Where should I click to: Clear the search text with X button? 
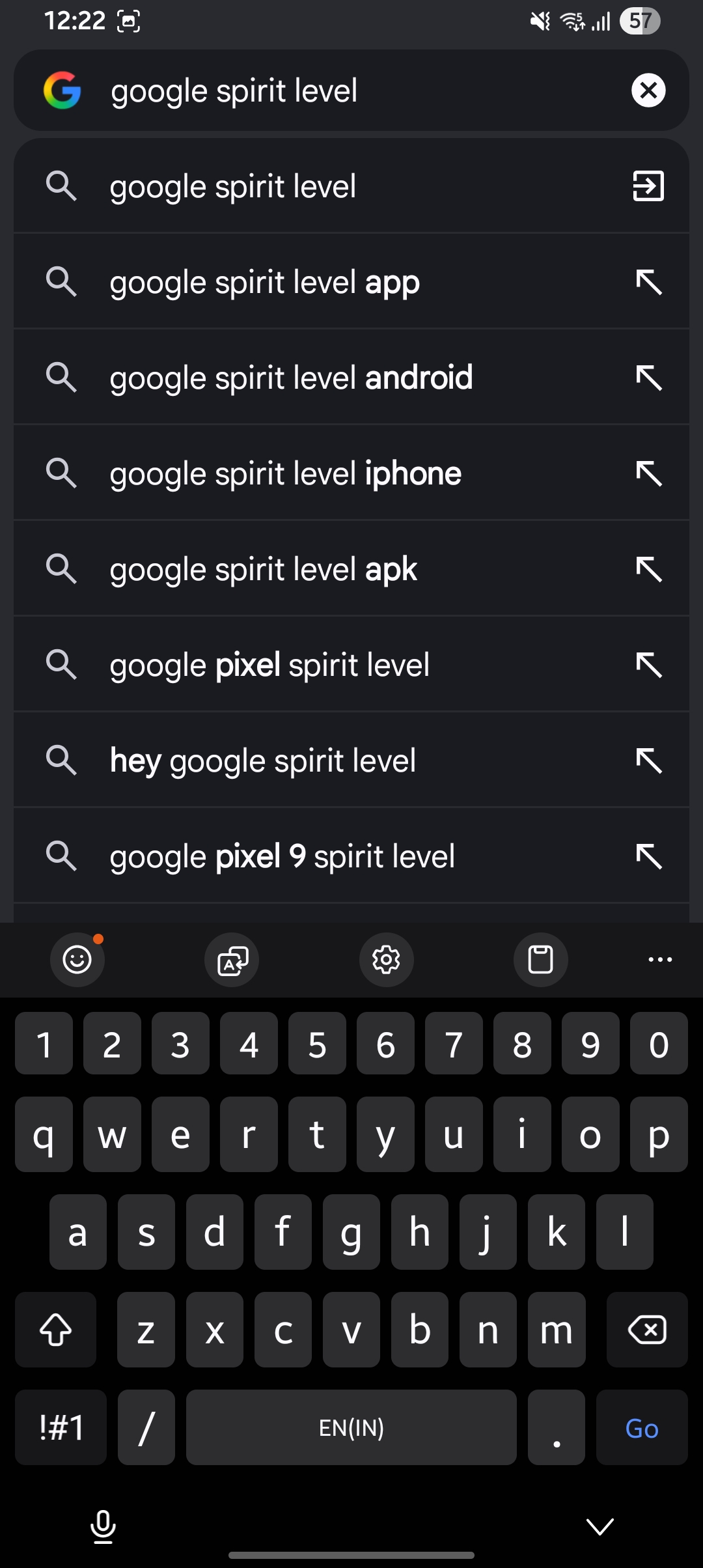point(648,90)
